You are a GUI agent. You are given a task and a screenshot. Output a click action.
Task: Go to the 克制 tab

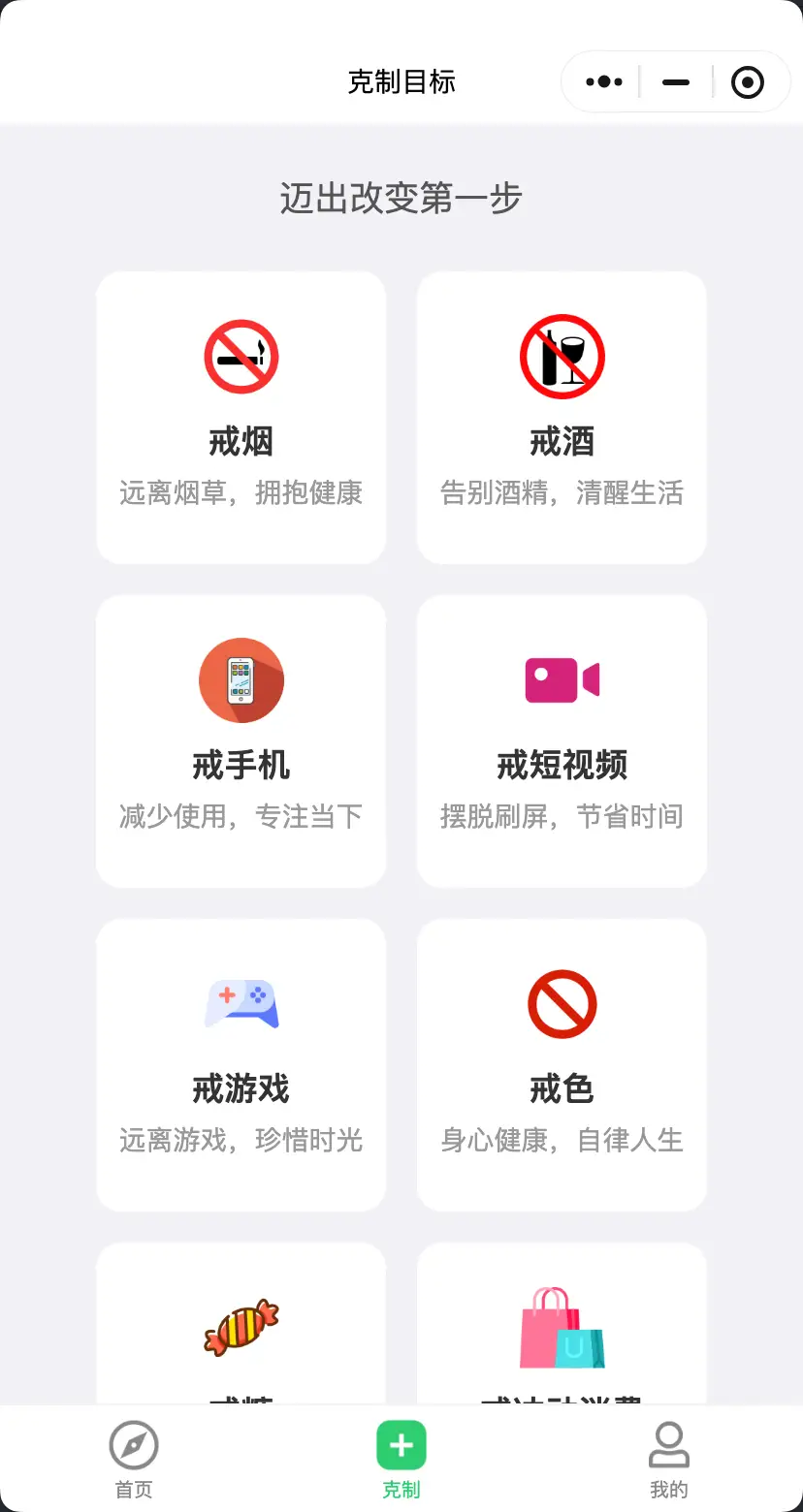pos(401,1460)
